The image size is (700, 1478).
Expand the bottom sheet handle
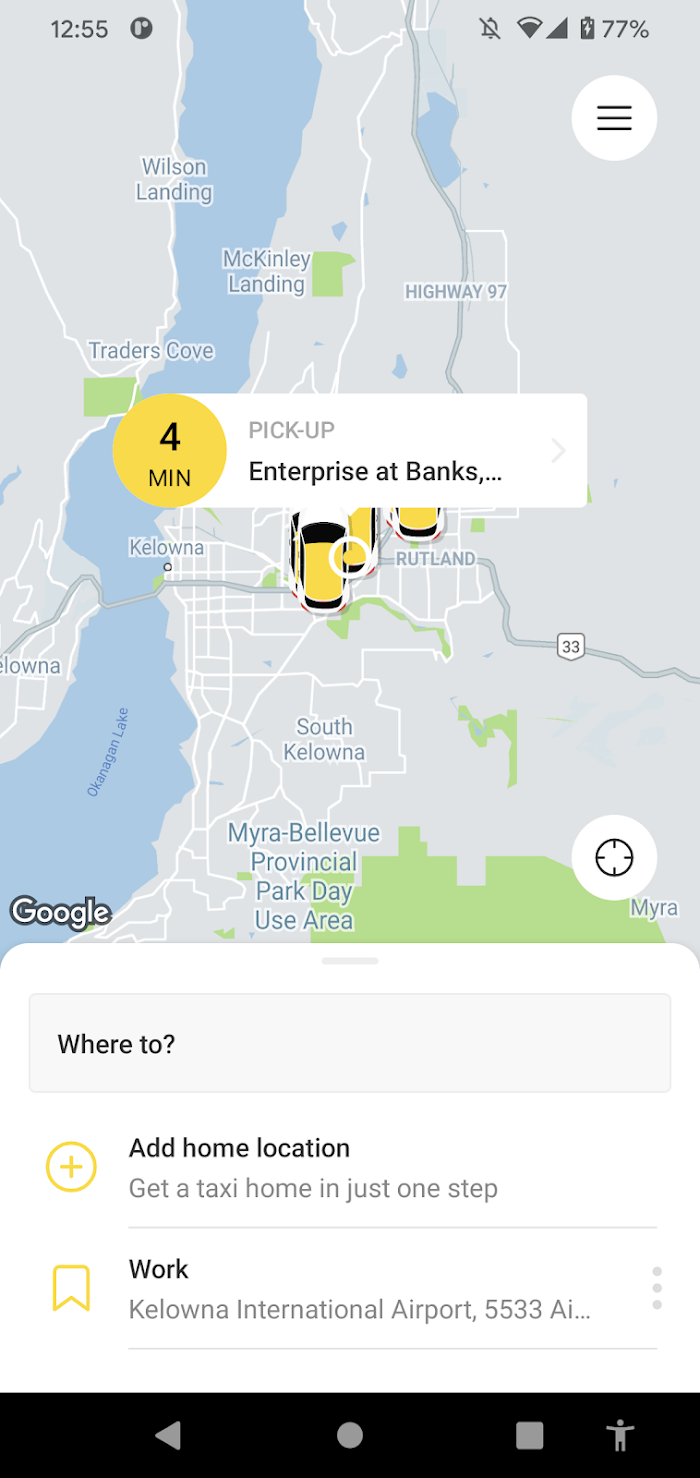350,961
